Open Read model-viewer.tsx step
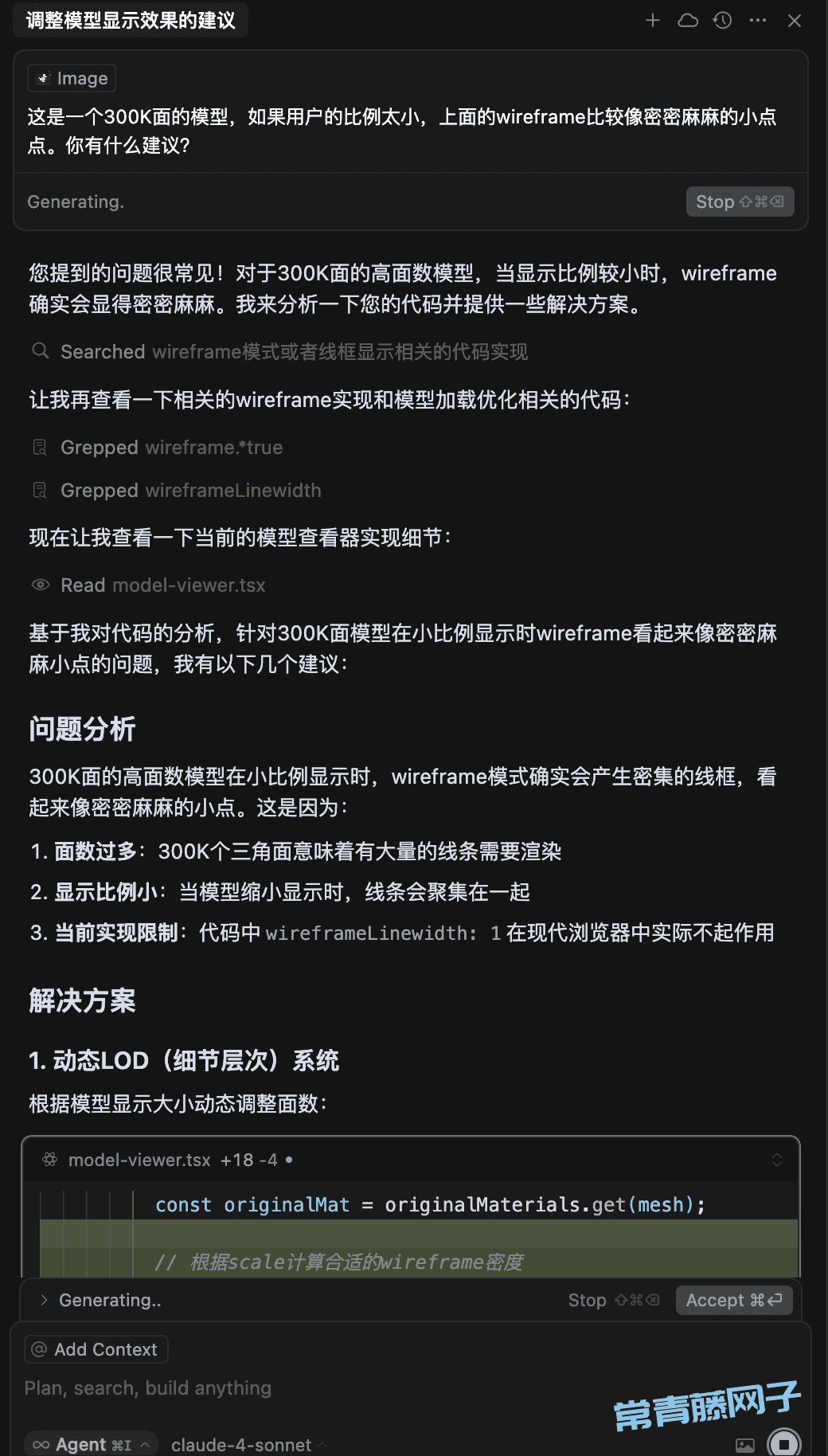This screenshot has width=828, height=1456. click(162, 585)
